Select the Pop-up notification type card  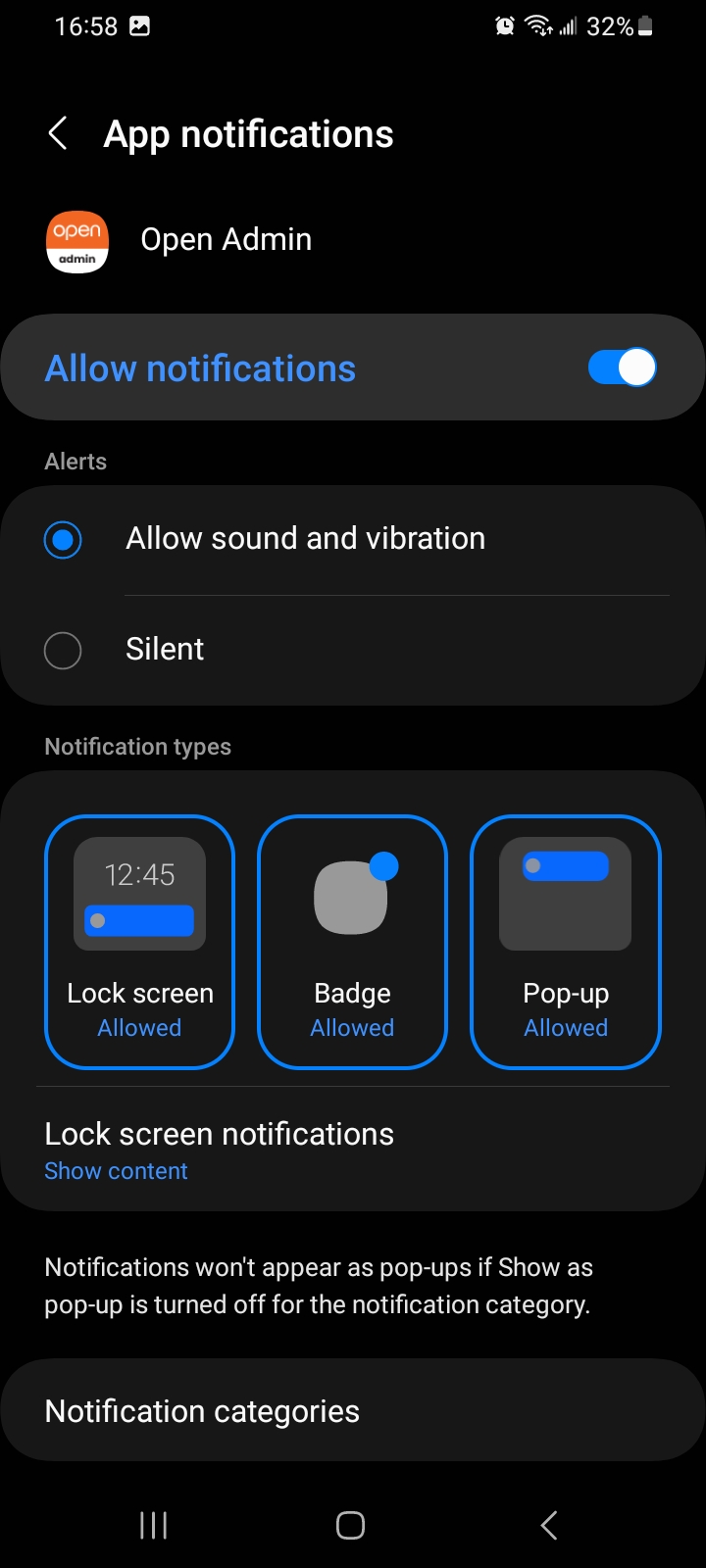tap(565, 941)
